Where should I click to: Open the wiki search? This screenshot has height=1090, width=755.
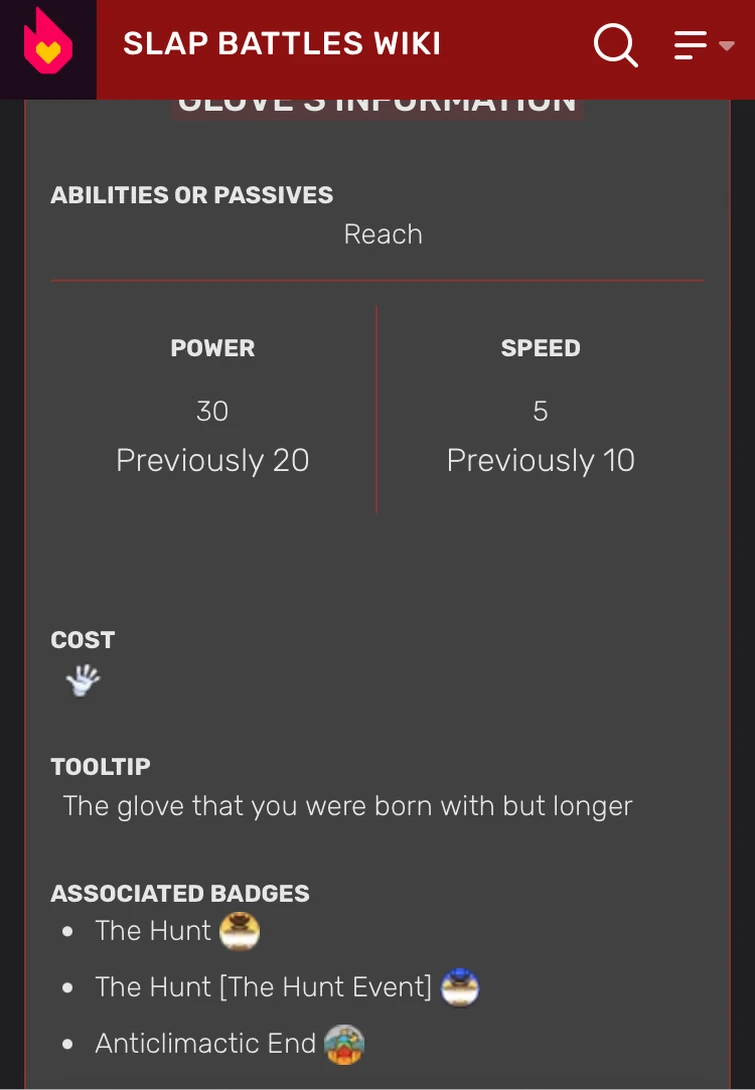click(x=615, y=45)
